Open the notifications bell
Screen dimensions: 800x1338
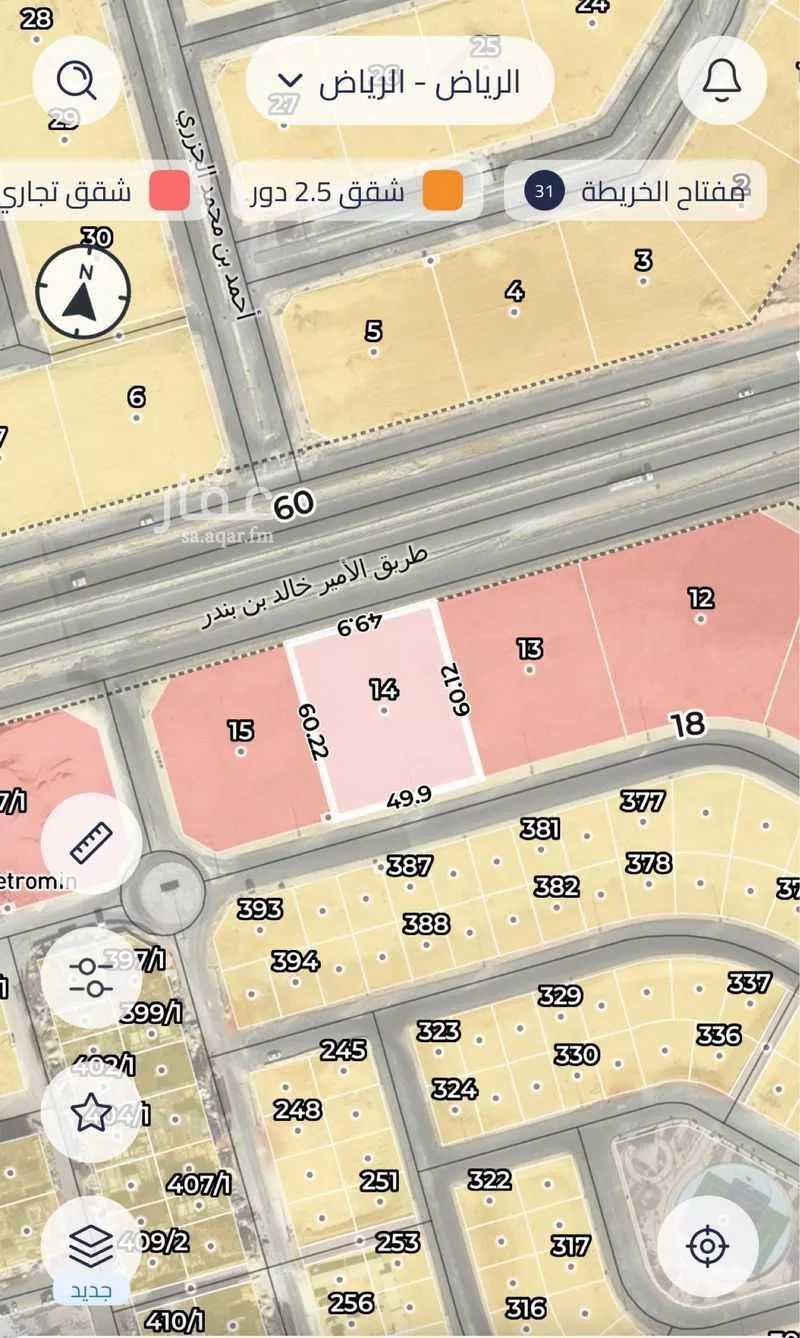721,80
